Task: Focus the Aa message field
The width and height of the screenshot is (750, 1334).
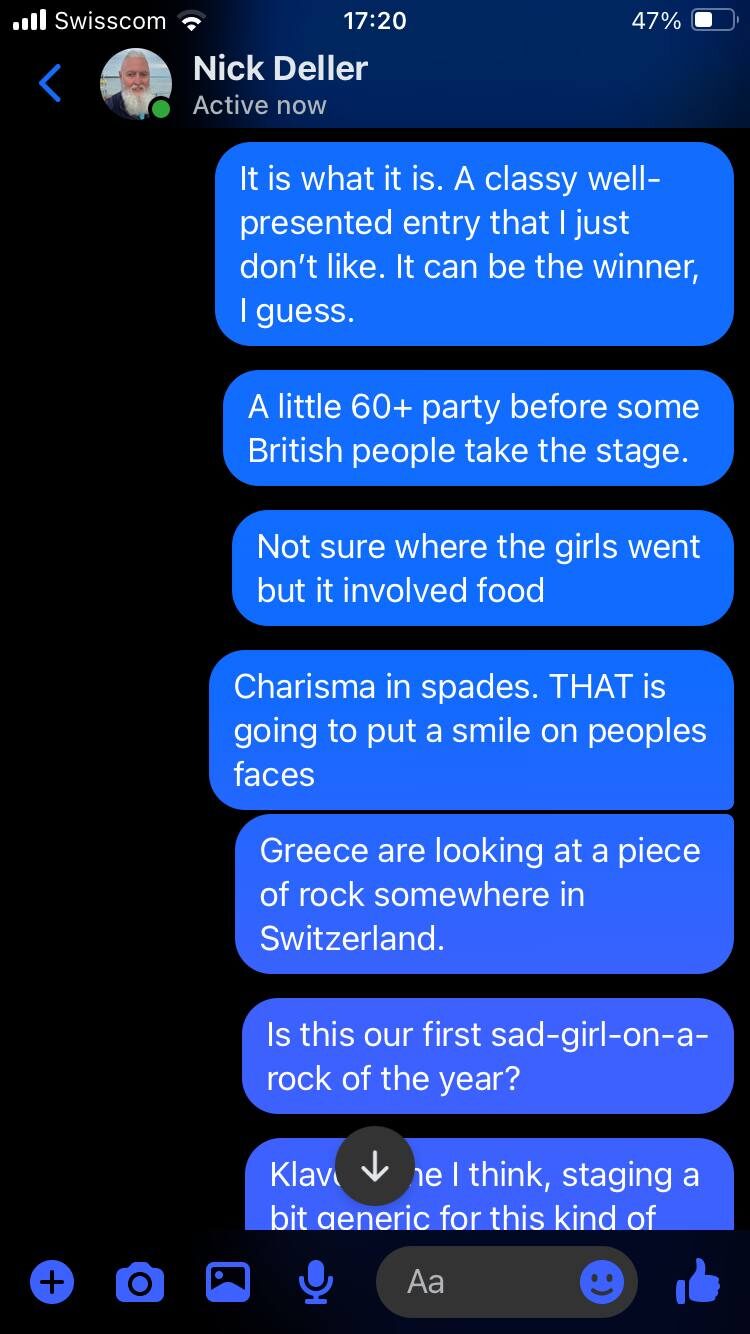Action: 480,1281
